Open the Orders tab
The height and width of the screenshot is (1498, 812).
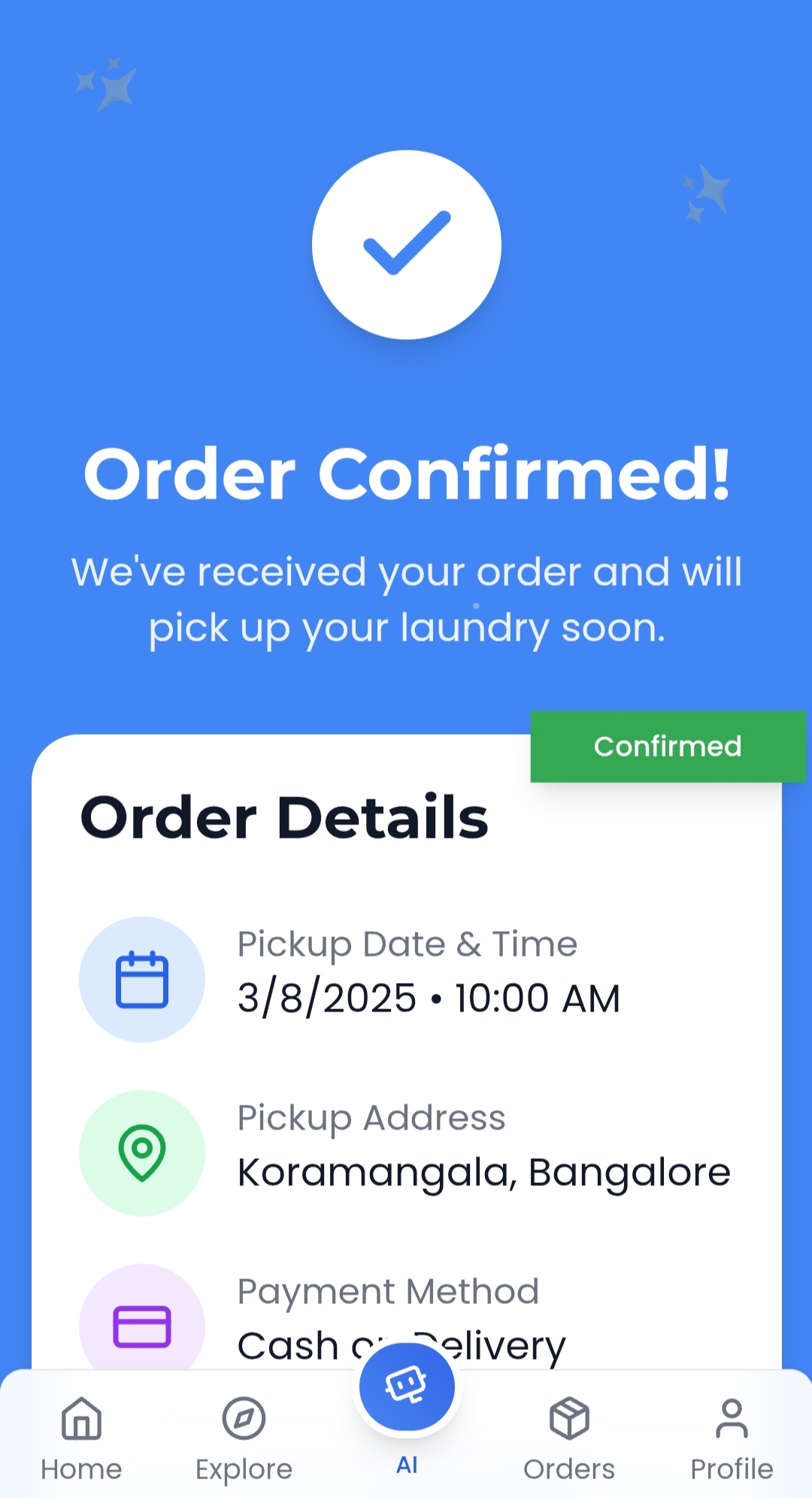569,1438
